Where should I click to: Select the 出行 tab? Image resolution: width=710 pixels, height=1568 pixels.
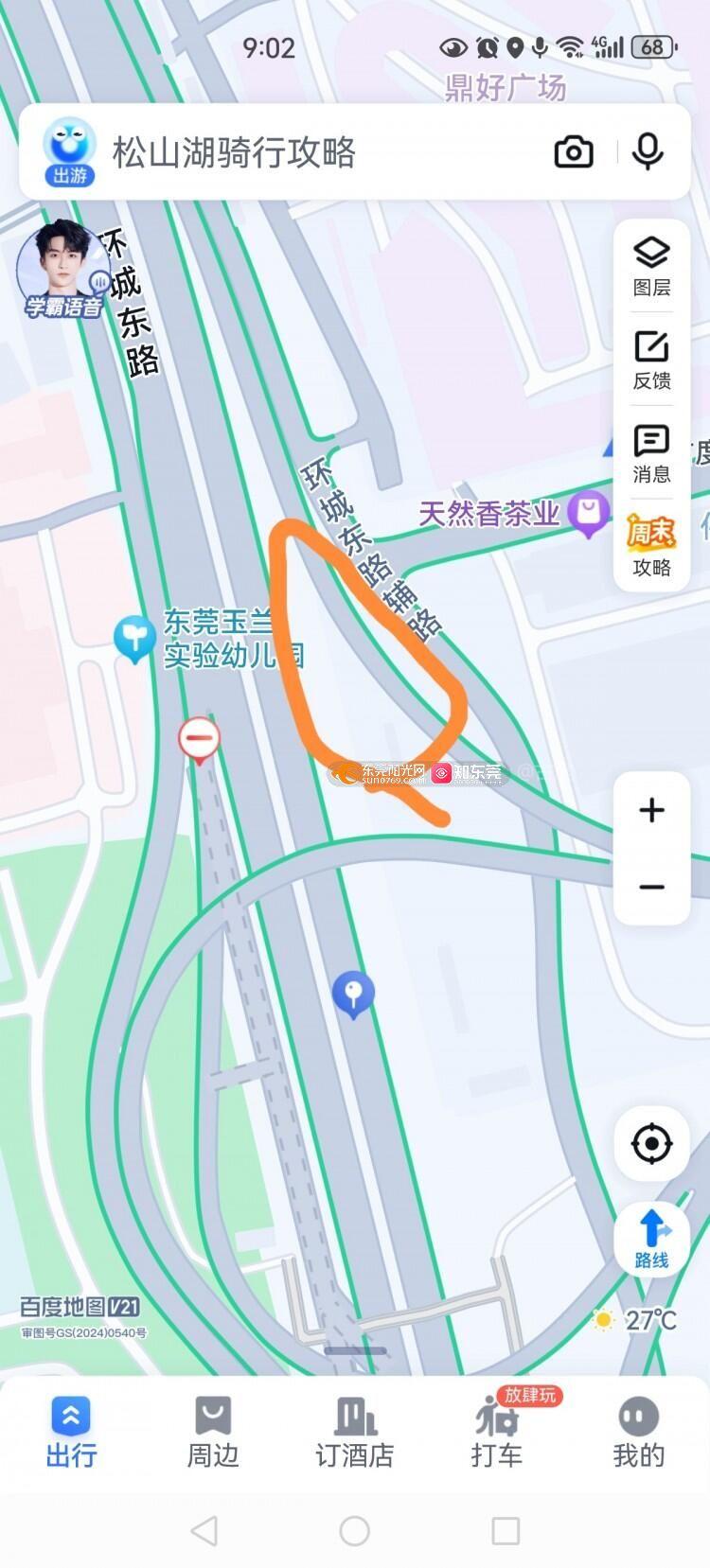(x=71, y=1433)
